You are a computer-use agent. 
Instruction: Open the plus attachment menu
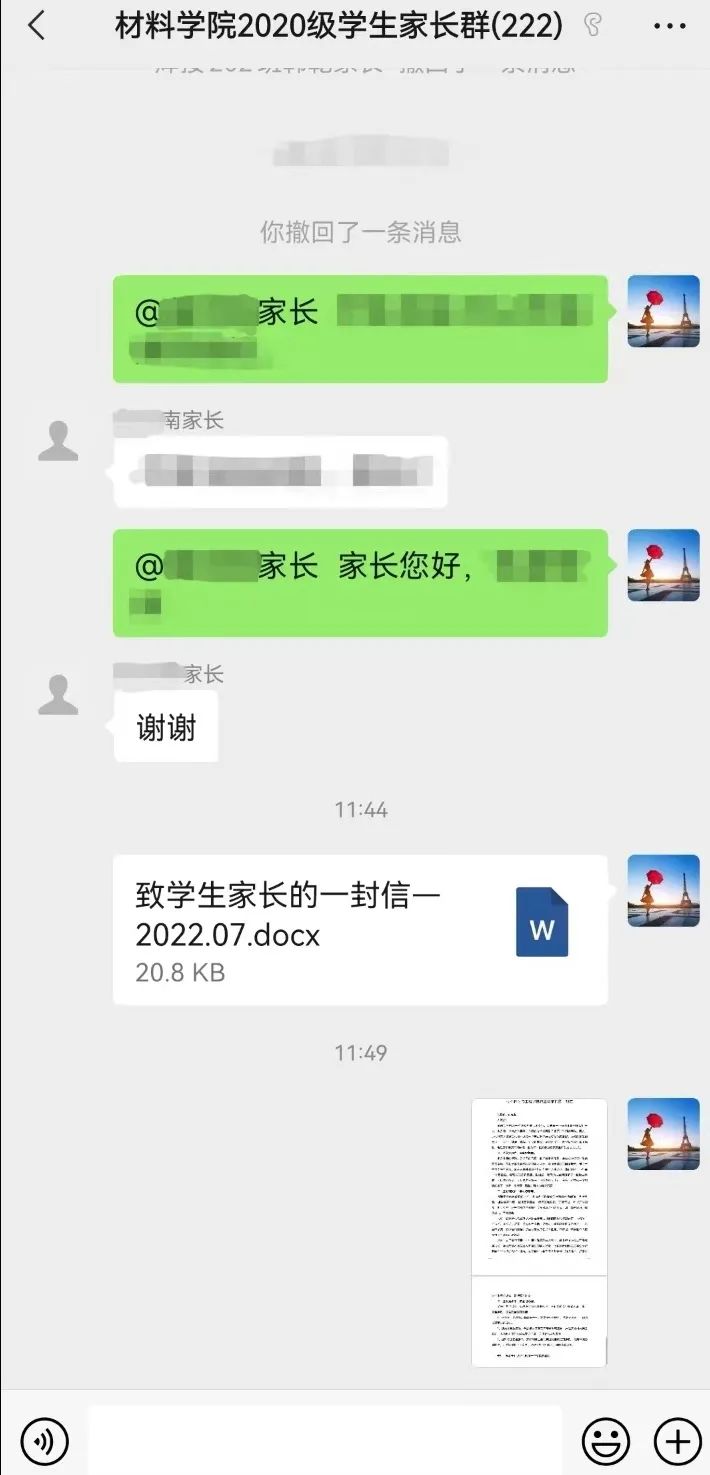[x=677, y=1441]
